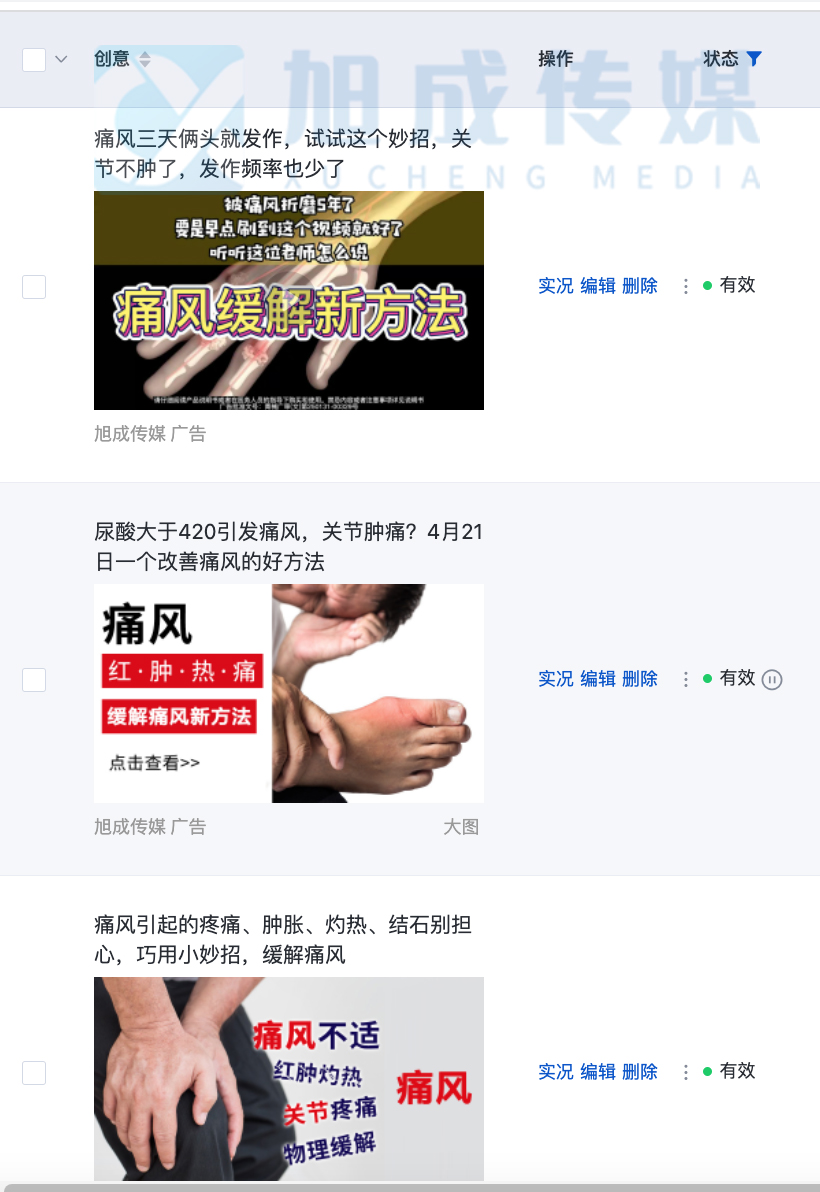
Task: Open the three-dot menu on 尿酸大于420 ad
Action: (686, 679)
